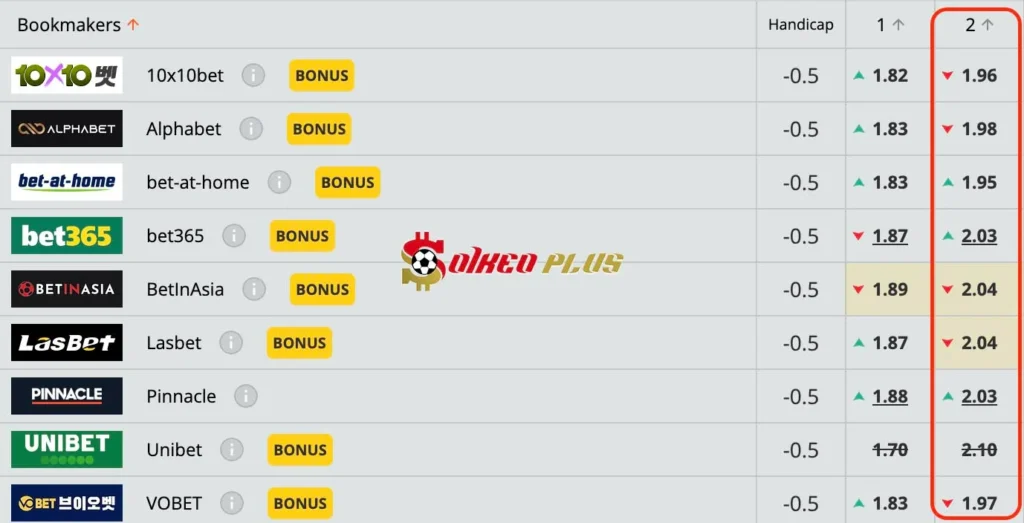Image resolution: width=1024 pixels, height=523 pixels.
Task: Show Pinnacle info details
Action: tap(246, 396)
